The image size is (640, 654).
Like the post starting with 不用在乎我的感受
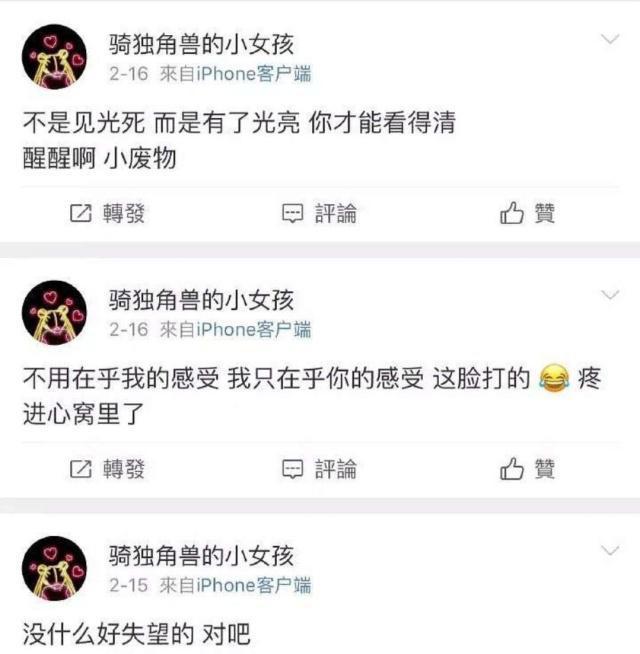[x=527, y=469]
